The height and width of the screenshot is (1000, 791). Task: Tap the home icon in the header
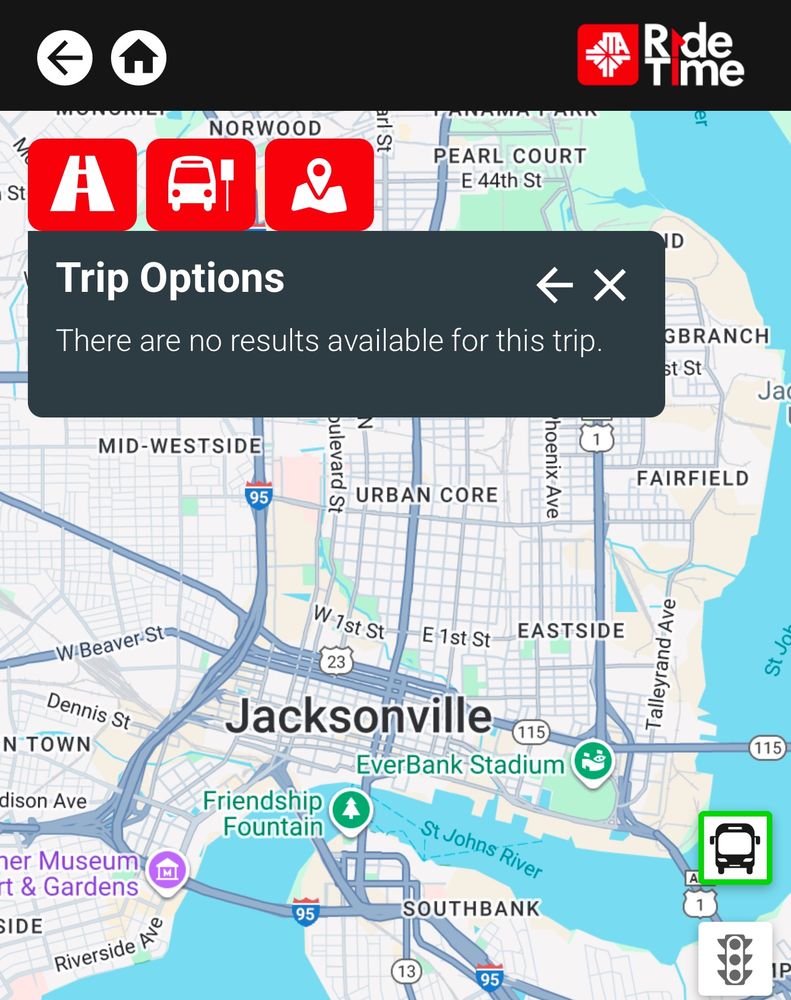coord(138,56)
